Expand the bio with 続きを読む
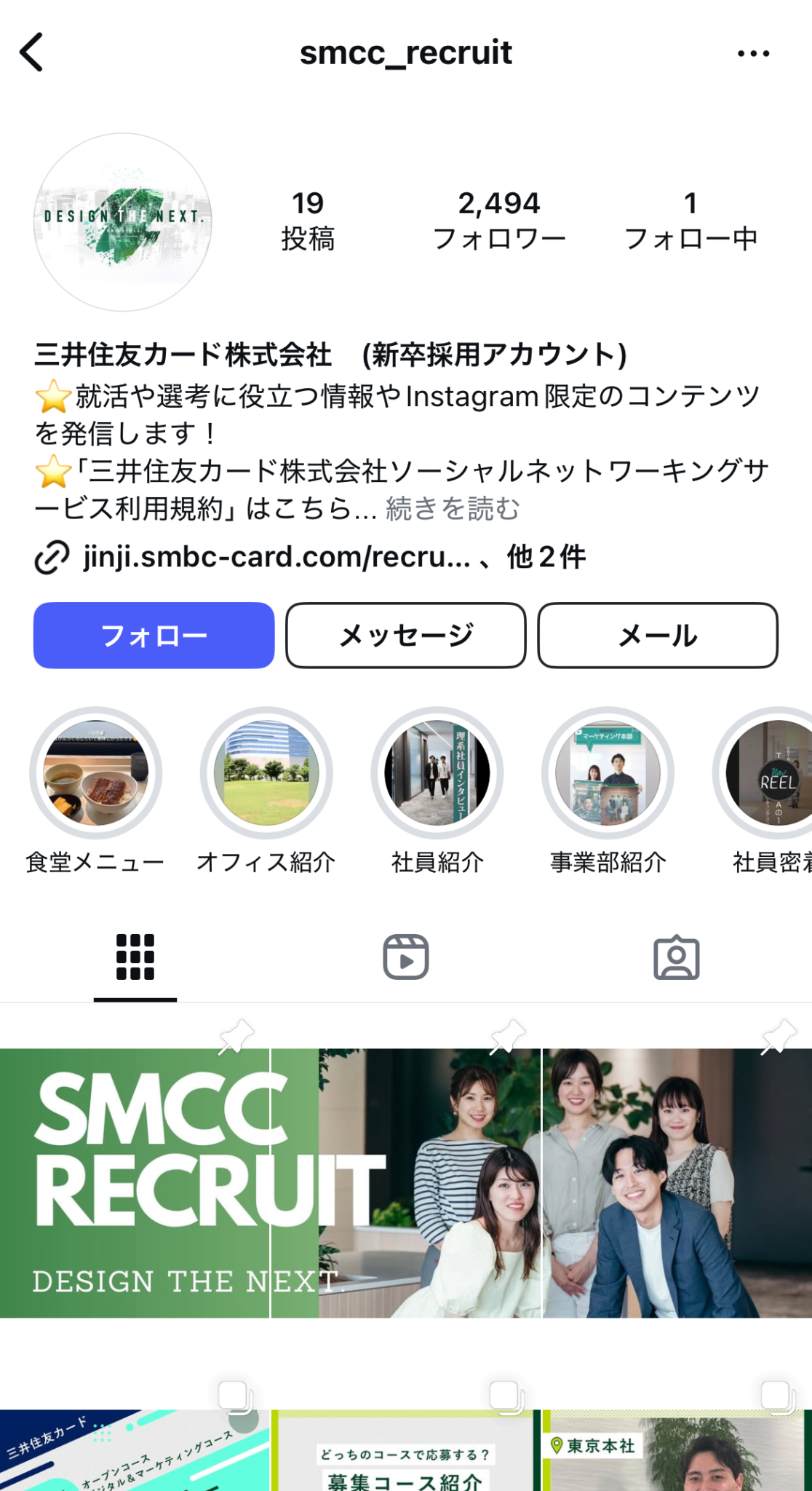812x1491 pixels. pos(453,509)
